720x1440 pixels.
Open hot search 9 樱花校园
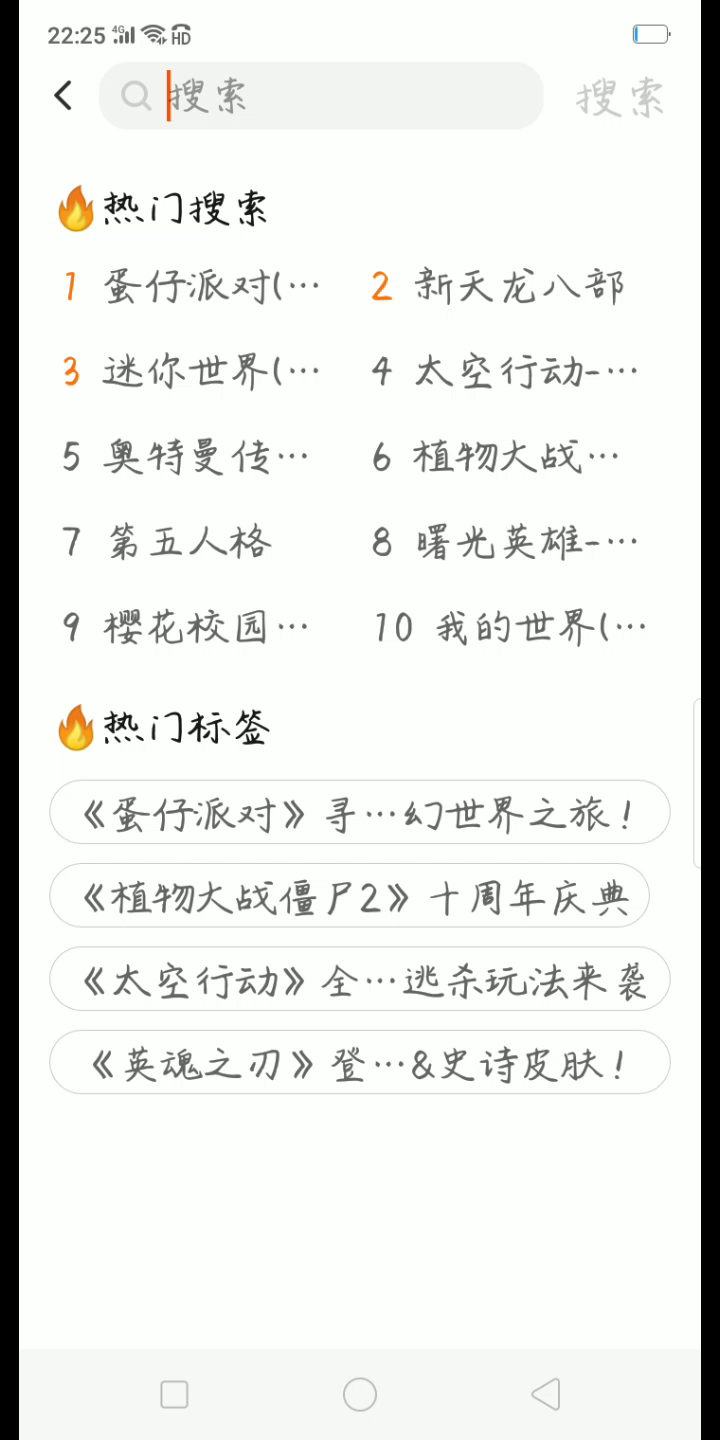[190, 628]
